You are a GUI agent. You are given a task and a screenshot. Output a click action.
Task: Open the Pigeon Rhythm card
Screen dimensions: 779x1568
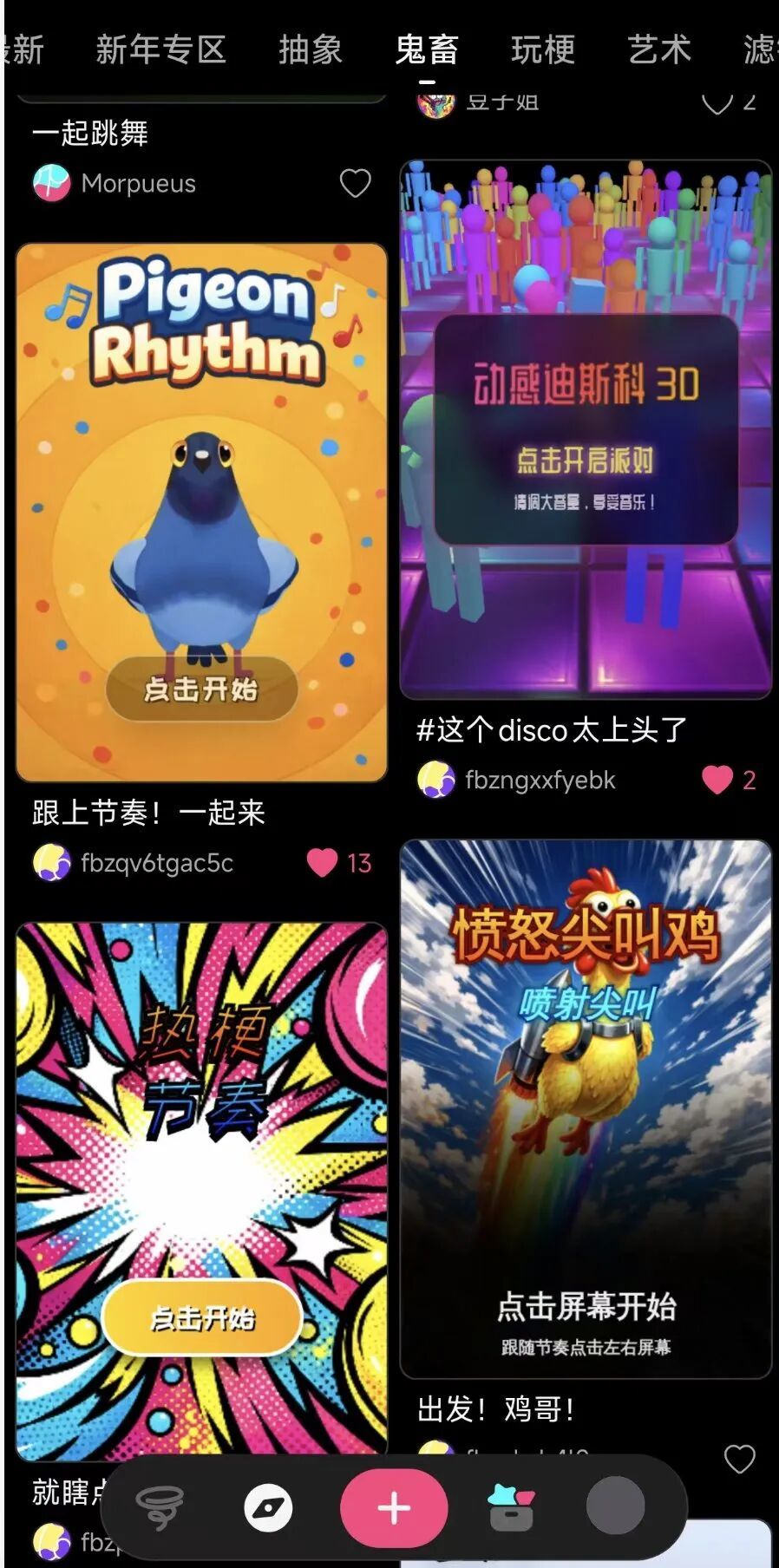coord(201,512)
